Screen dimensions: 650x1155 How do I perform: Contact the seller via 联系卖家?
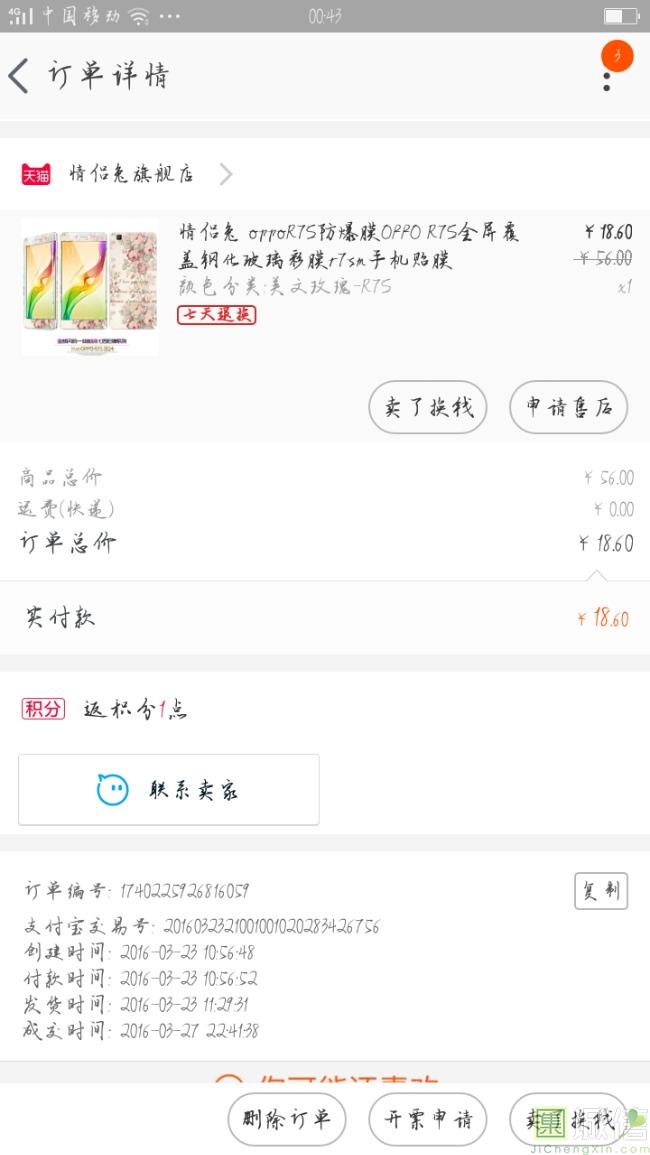tap(169, 790)
